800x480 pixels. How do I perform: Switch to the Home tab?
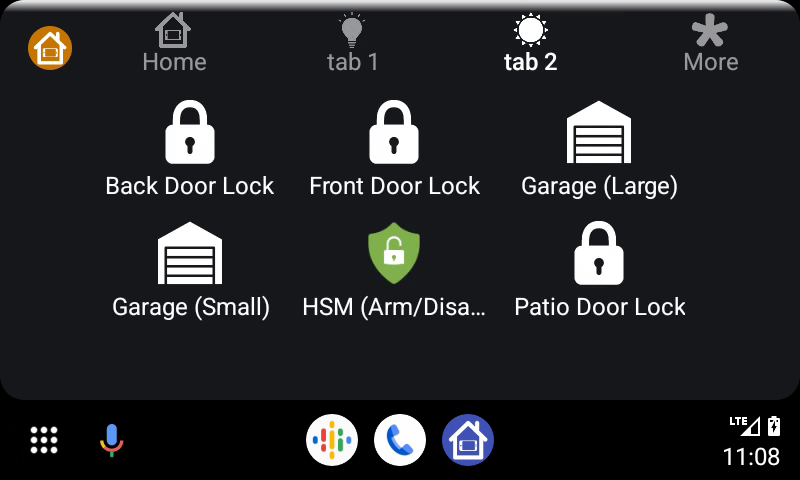pos(174,43)
